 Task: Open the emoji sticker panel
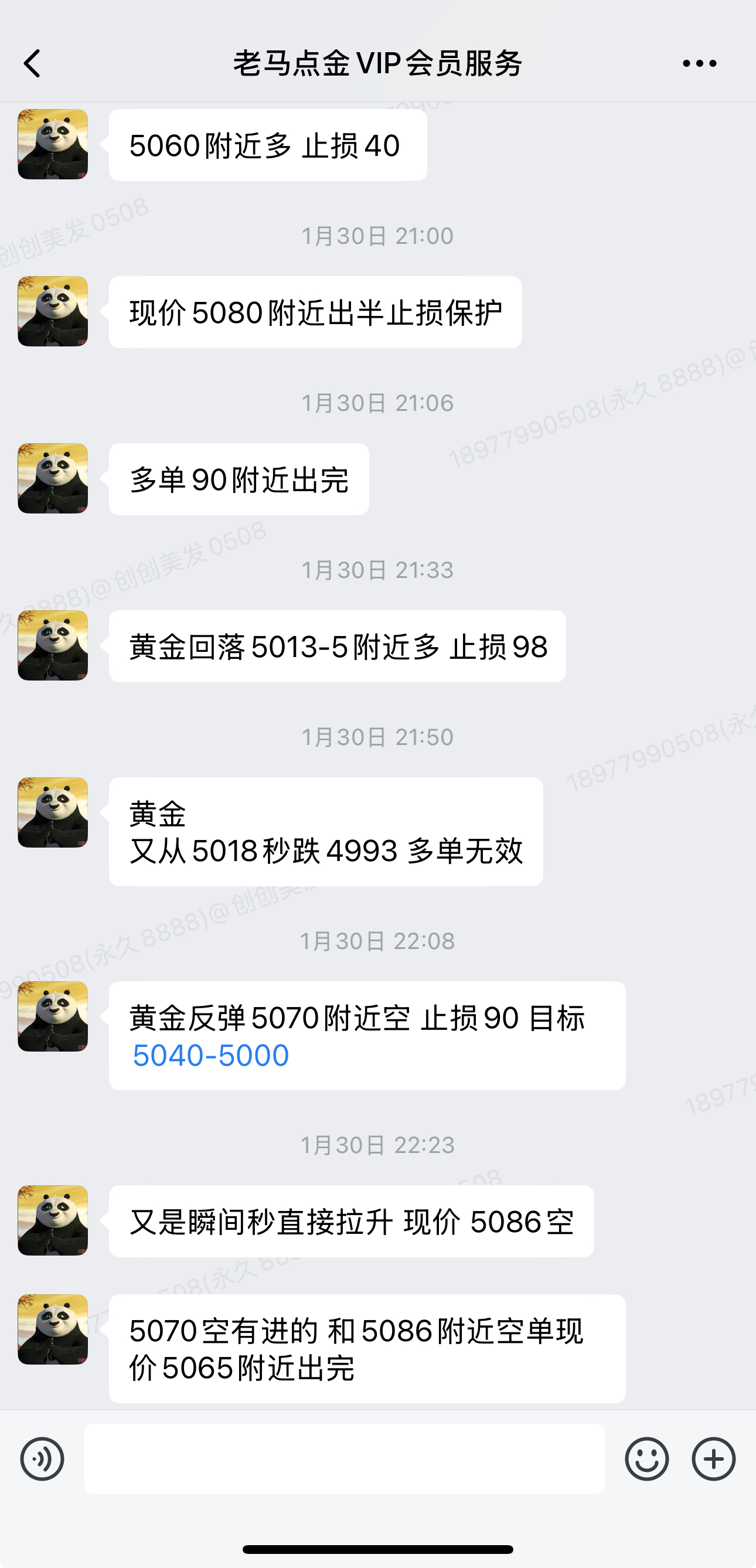(x=646, y=1459)
